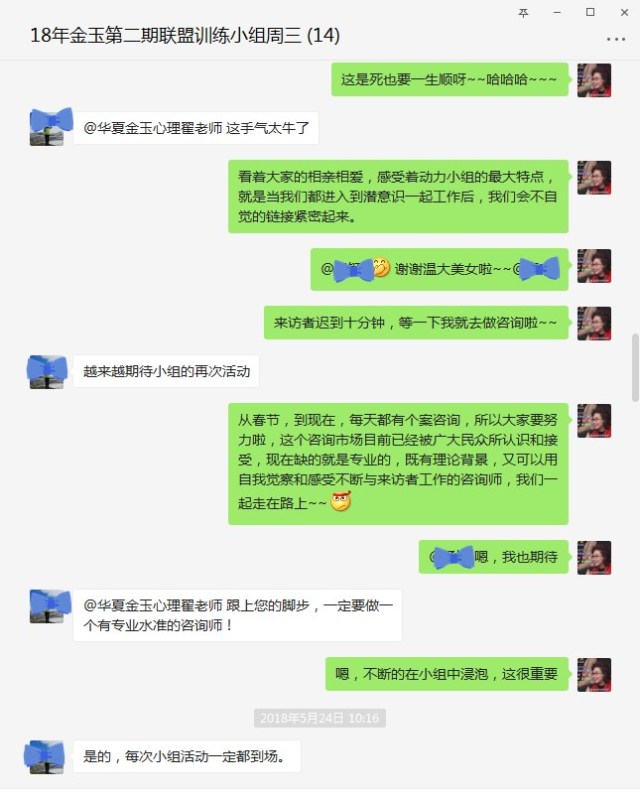Maximize the chat window
The height and width of the screenshot is (798, 640).
point(590,11)
